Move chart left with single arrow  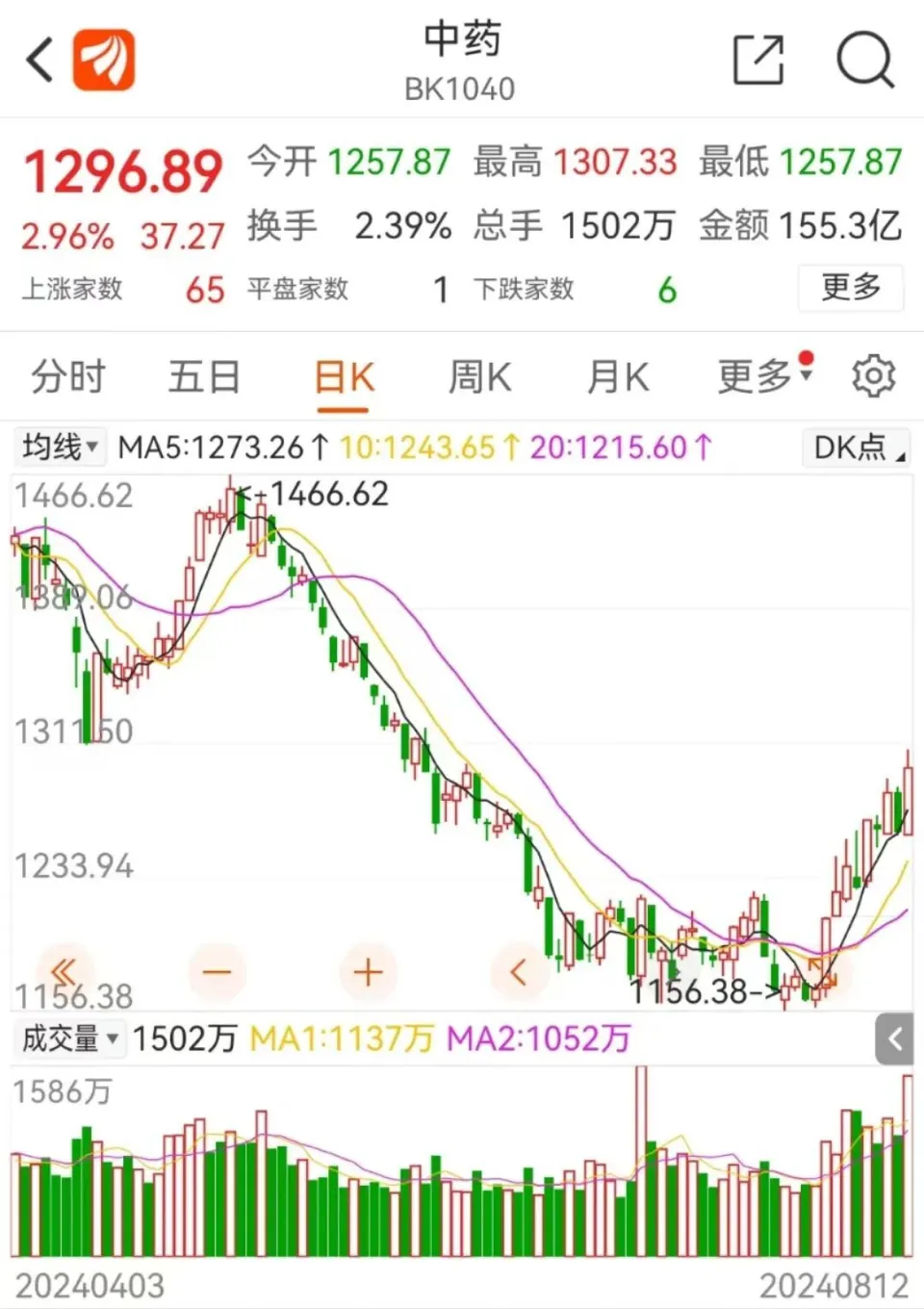518,971
